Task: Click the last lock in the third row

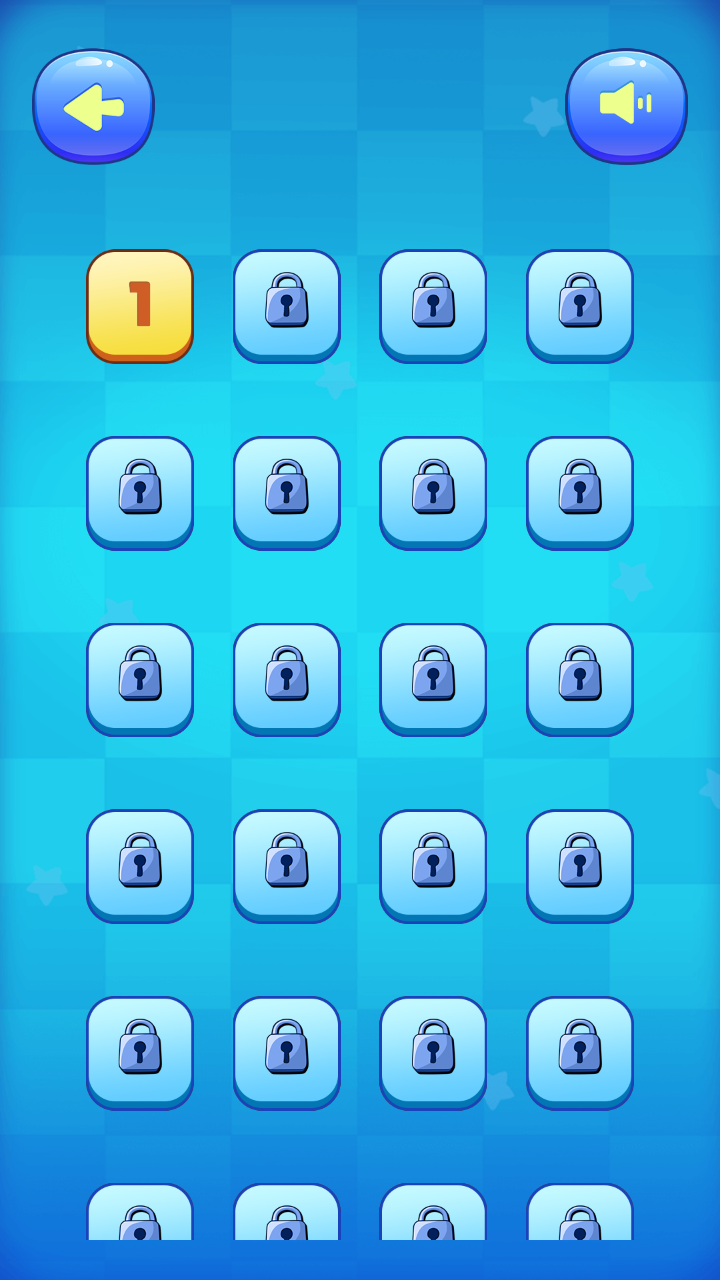Action: point(580,678)
